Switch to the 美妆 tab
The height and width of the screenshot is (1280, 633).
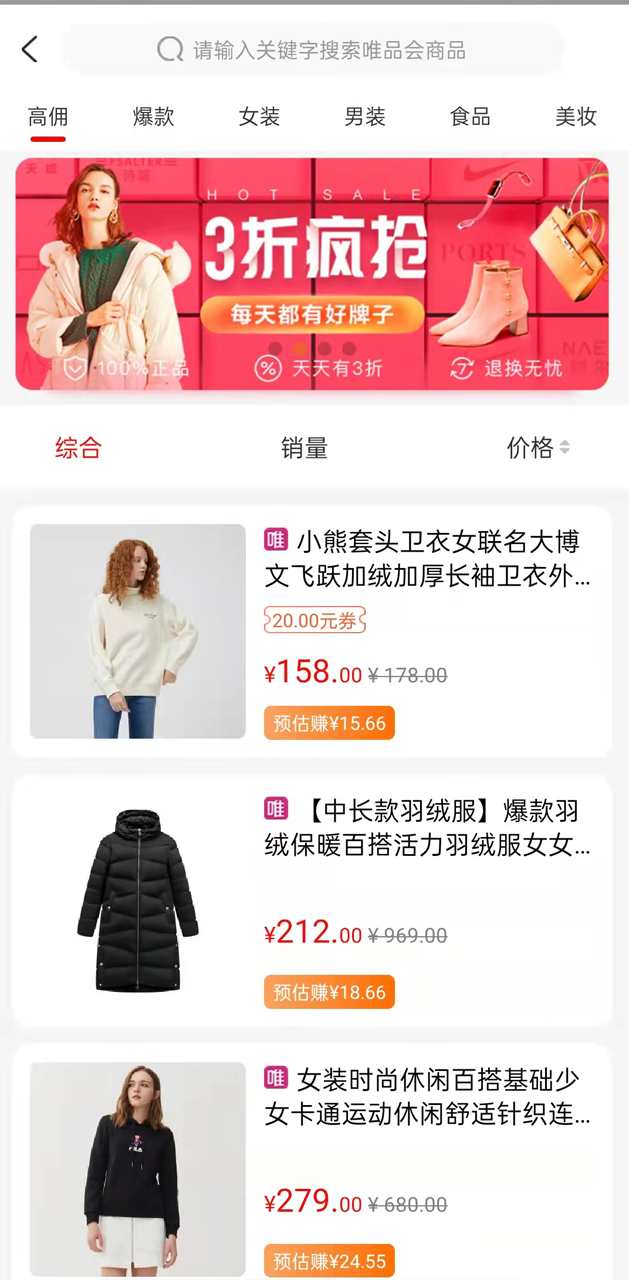(x=575, y=117)
